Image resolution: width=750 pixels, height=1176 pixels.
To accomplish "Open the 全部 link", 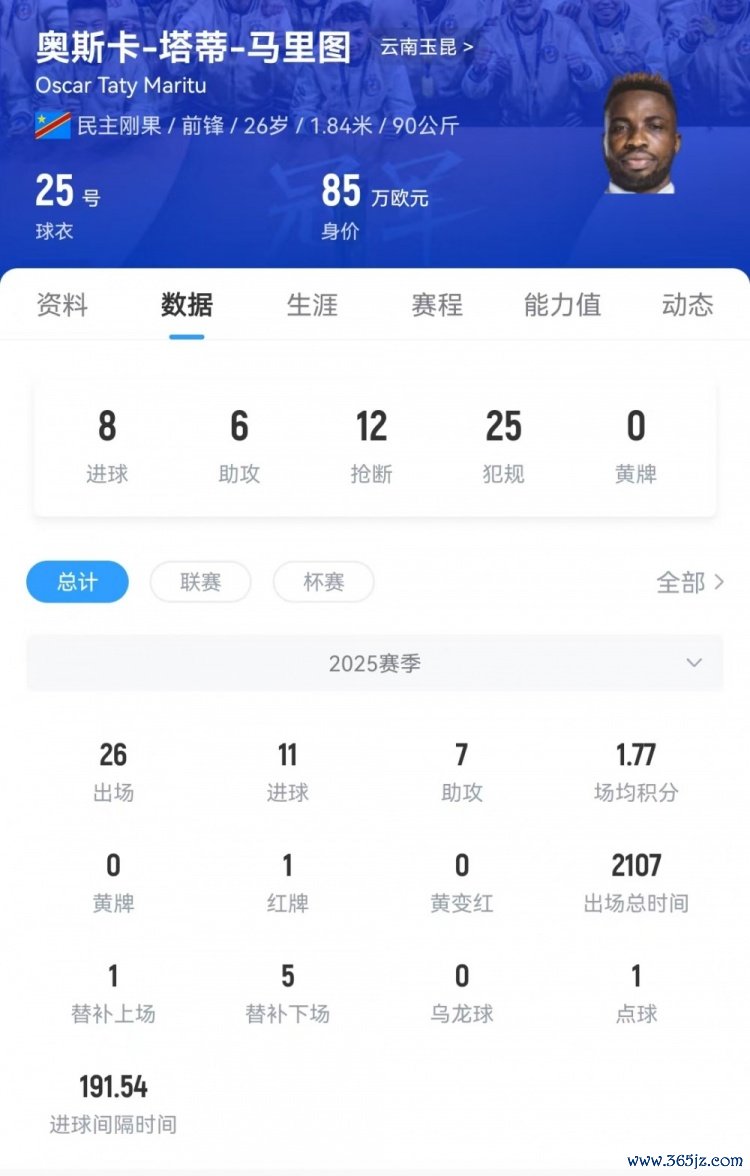I will click(689, 582).
